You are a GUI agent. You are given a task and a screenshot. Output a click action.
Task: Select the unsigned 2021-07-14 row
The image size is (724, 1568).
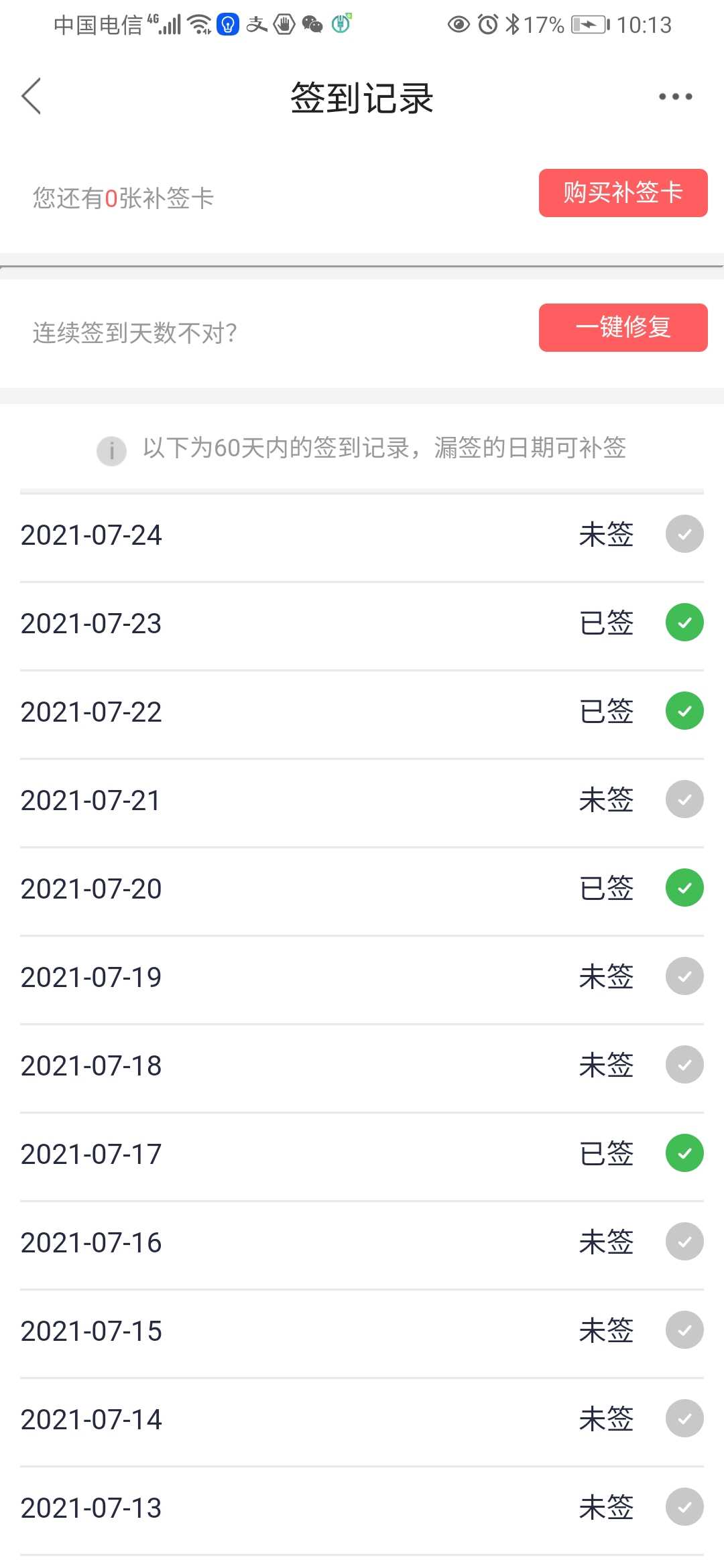tap(362, 1419)
